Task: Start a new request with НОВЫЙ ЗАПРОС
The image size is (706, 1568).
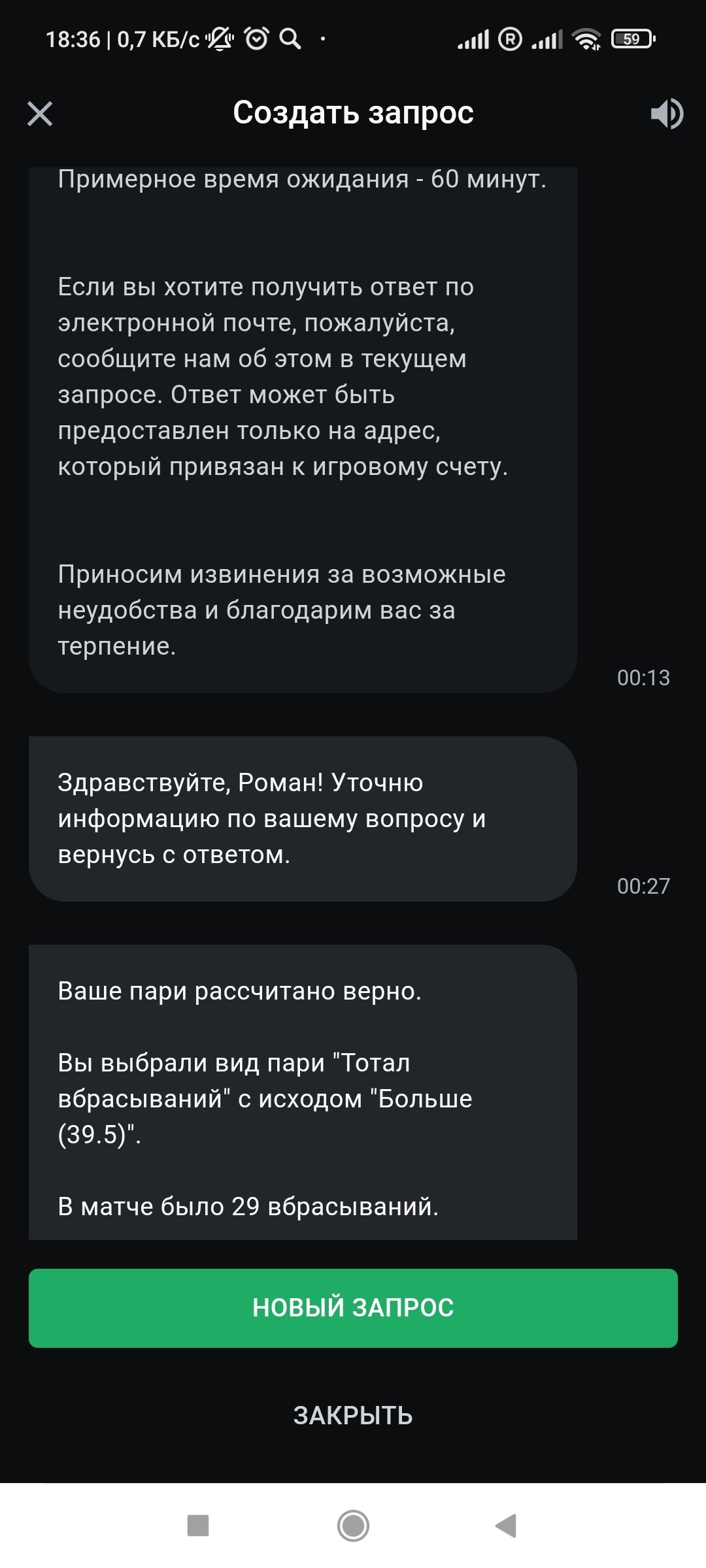Action: pos(353,1308)
